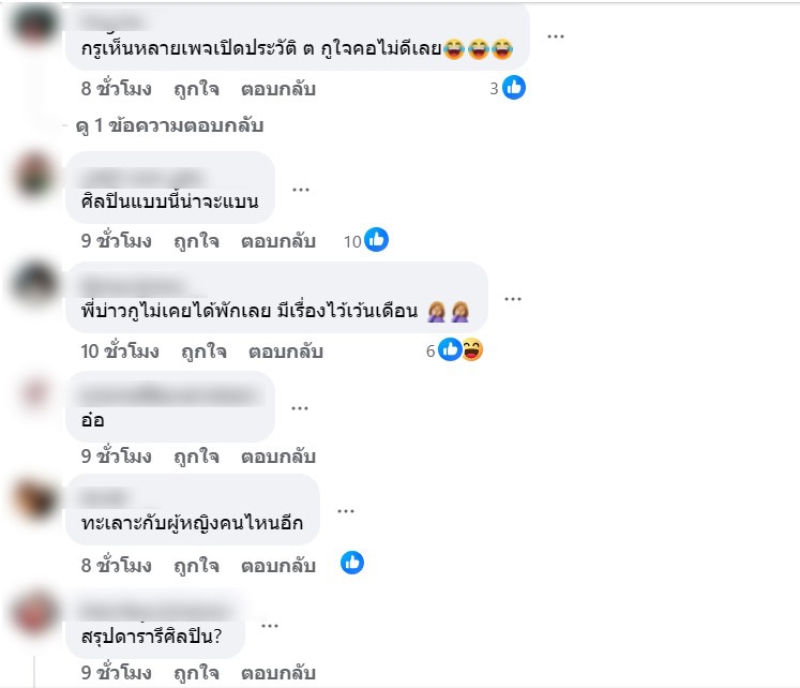The width and height of the screenshot is (800, 688).
Task: Open options for comment "ทะเลาะกับผู้หญิงคนไหนอีก"
Action: tap(346, 510)
